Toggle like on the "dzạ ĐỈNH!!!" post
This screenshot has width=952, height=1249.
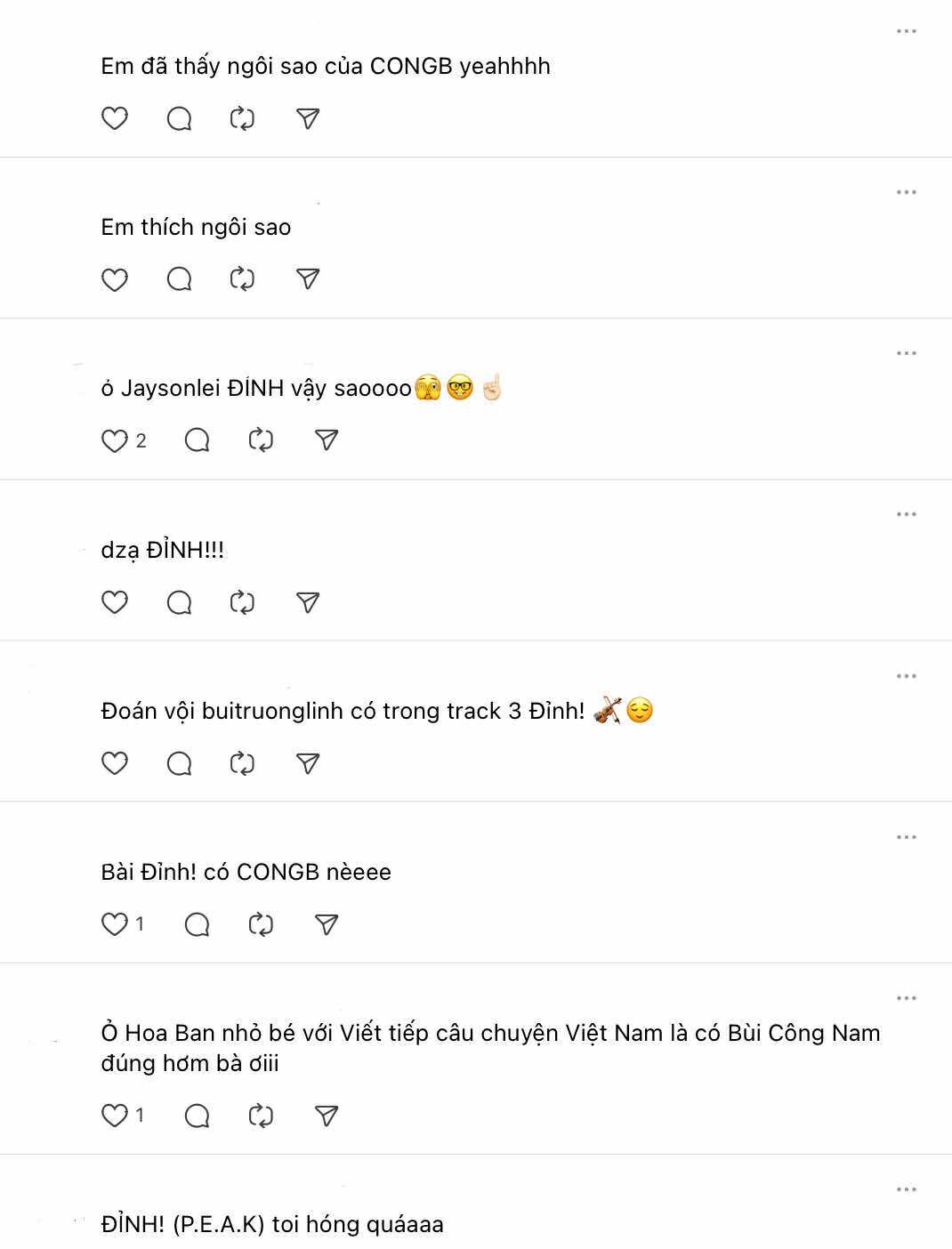click(115, 603)
